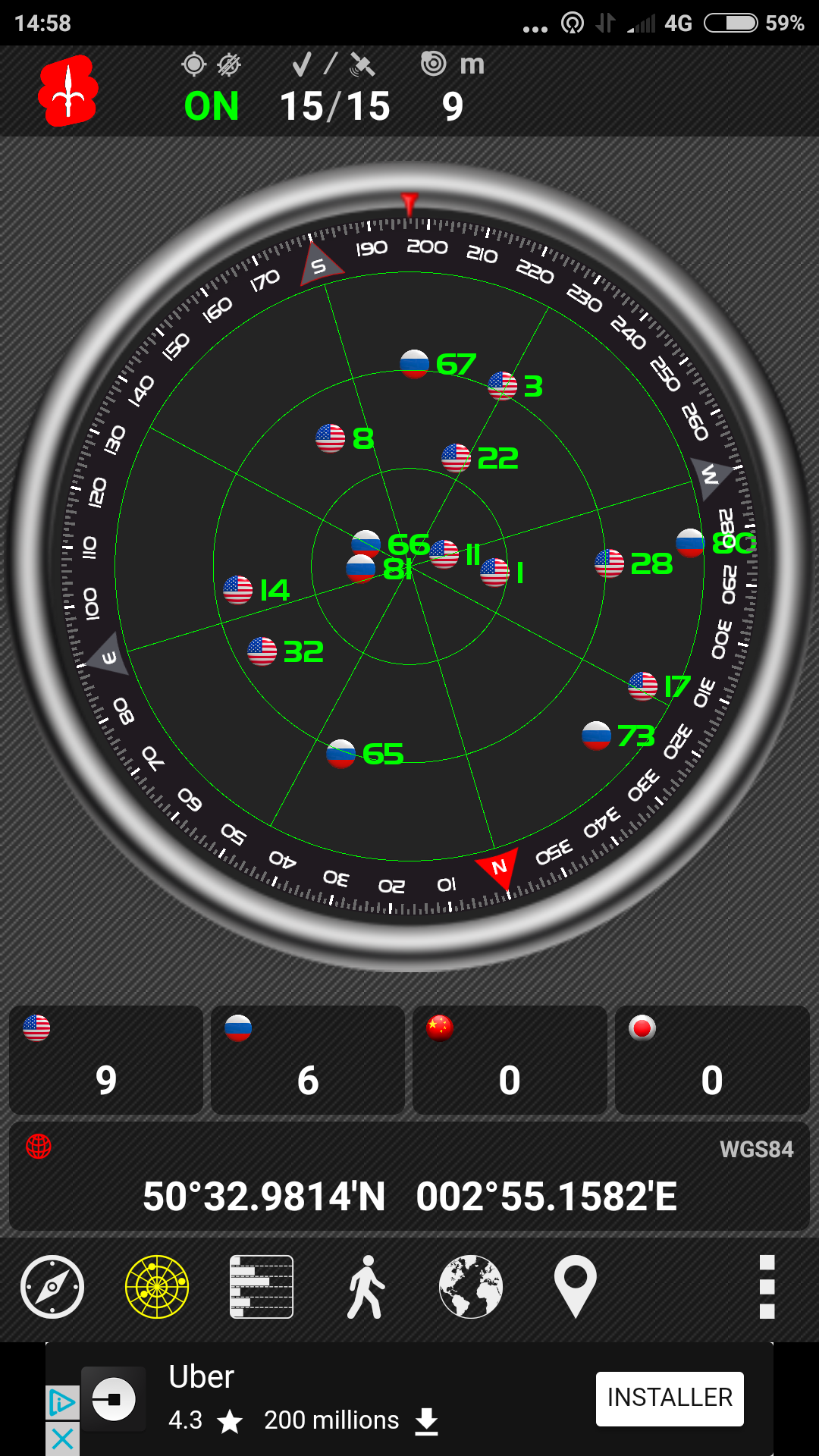Switch to the compass view
This screenshot has height=1456, width=819.
pyautogui.click(x=52, y=1287)
